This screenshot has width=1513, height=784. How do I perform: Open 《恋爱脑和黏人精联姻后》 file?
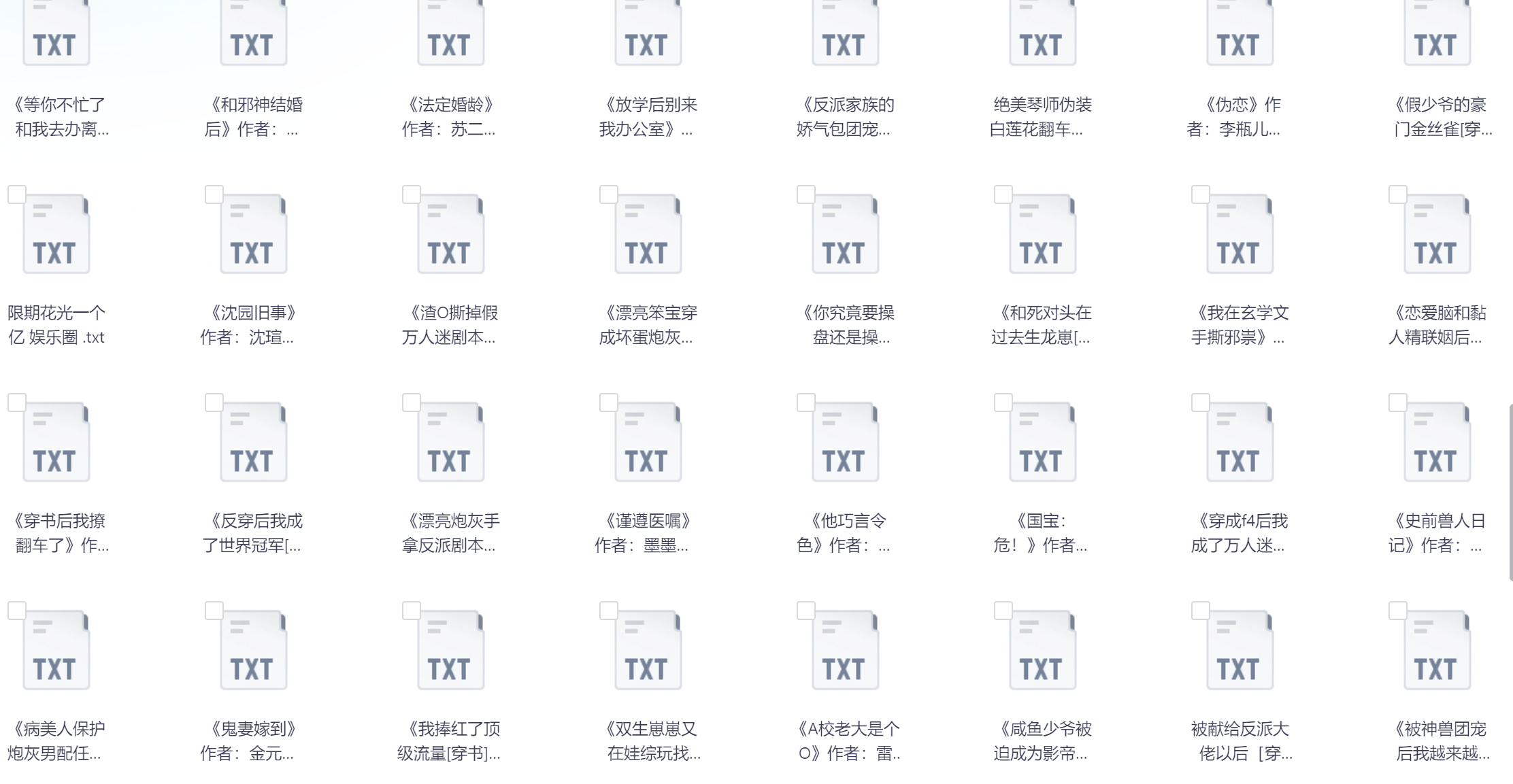1437,235
